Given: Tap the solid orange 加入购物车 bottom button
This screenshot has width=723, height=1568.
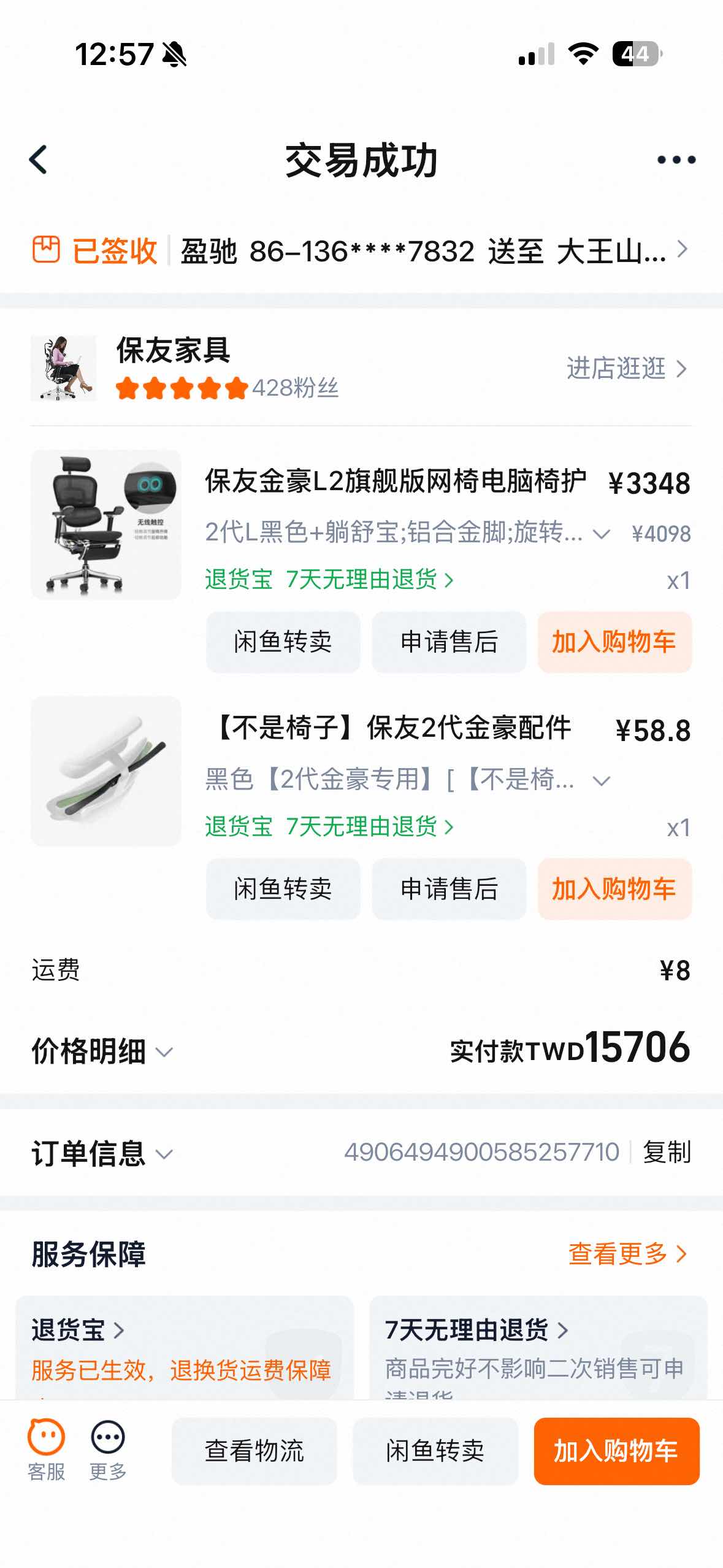Looking at the screenshot, I should click(x=616, y=1451).
